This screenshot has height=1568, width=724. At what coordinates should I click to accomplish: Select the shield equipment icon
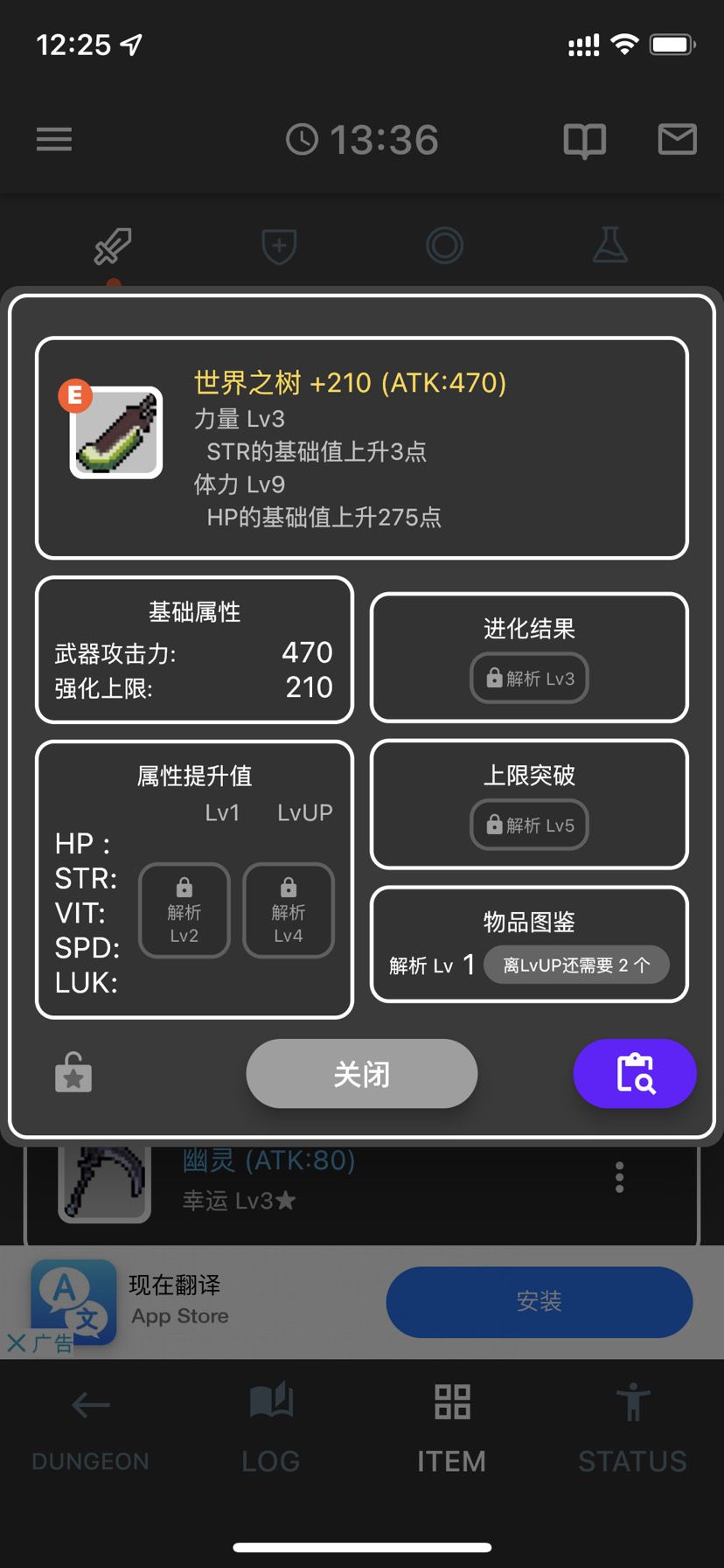276,247
